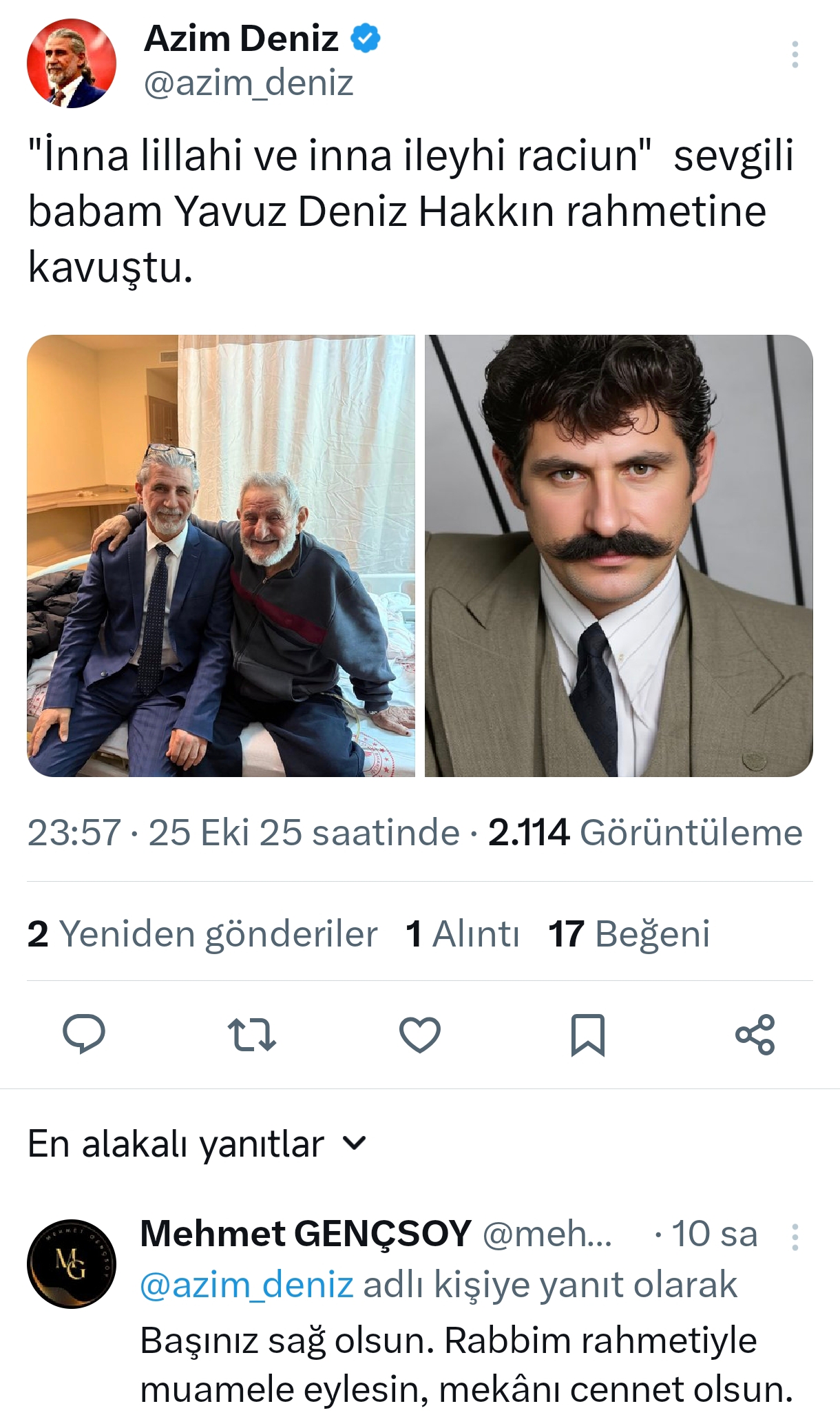Viewport: 840px width, 1426px height.
Task: View the 2 Yeniden gönderiler list
Action: pos(202,934)
